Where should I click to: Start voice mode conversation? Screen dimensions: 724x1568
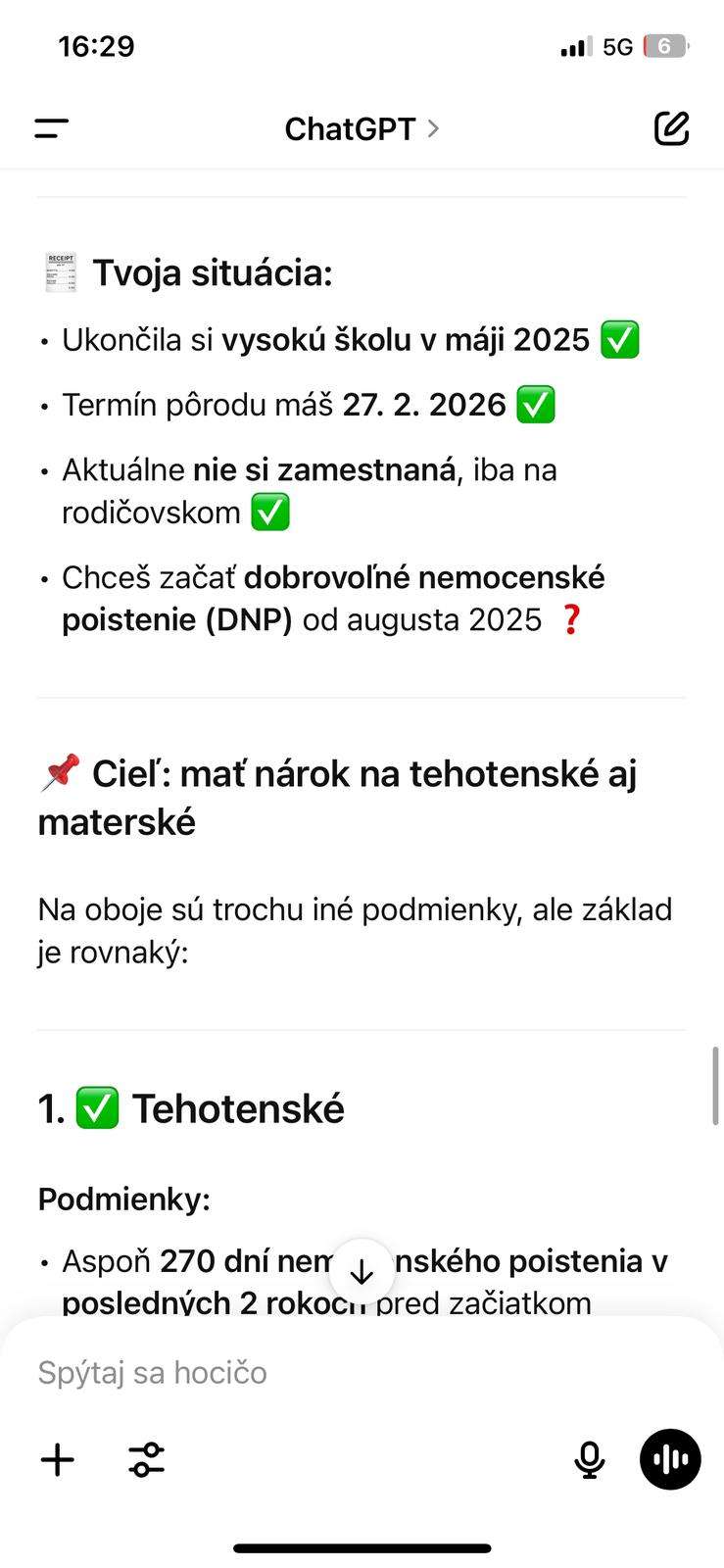[x=670, y=1459]
